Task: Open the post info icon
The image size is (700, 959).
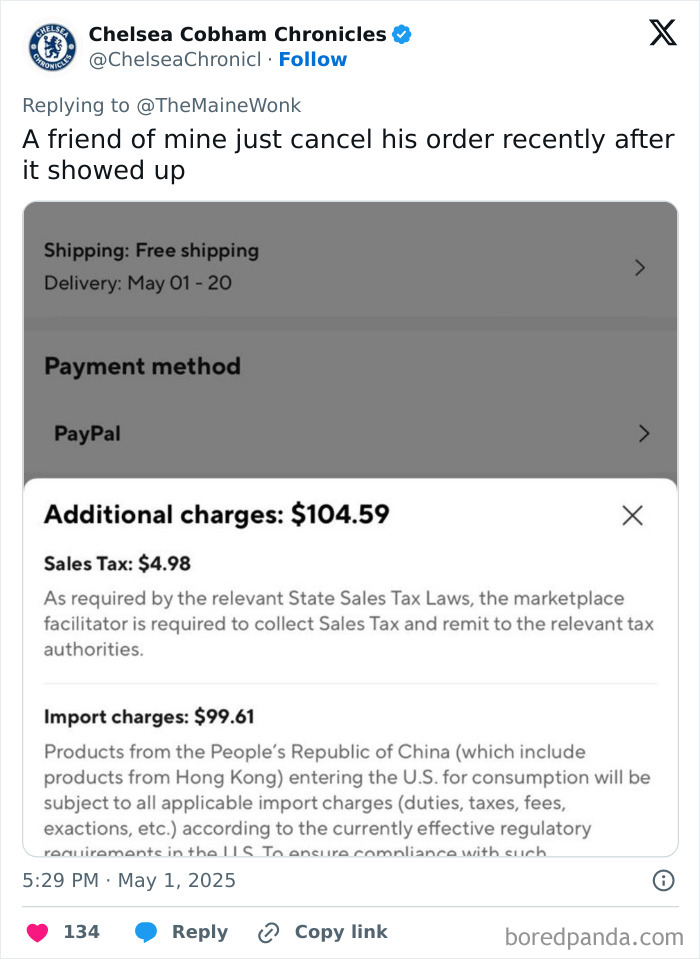Action: pyautogui.click(x=662, y=880)
